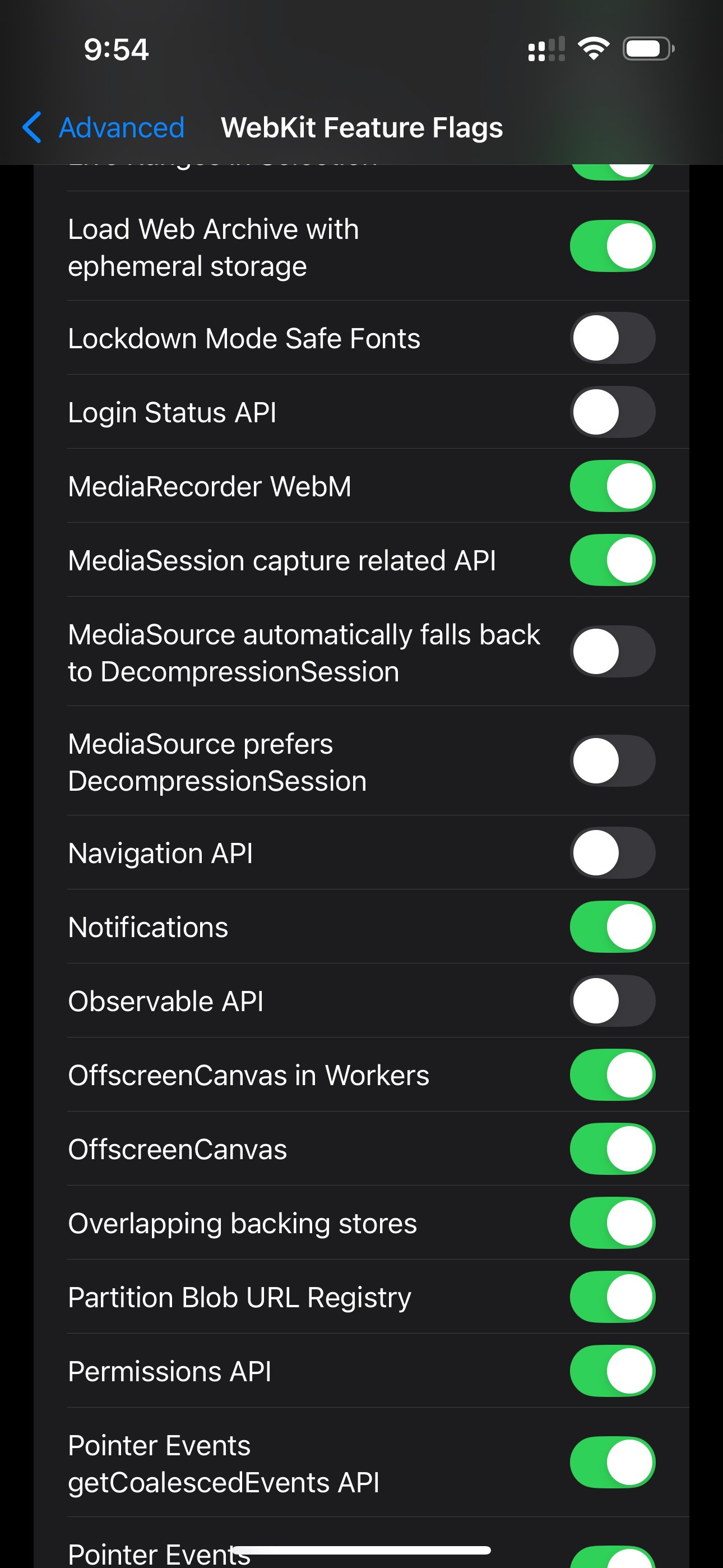
Task: Disable Partition Blob URL Registry
Action: pyautogui.click(x=612, y=1297)
